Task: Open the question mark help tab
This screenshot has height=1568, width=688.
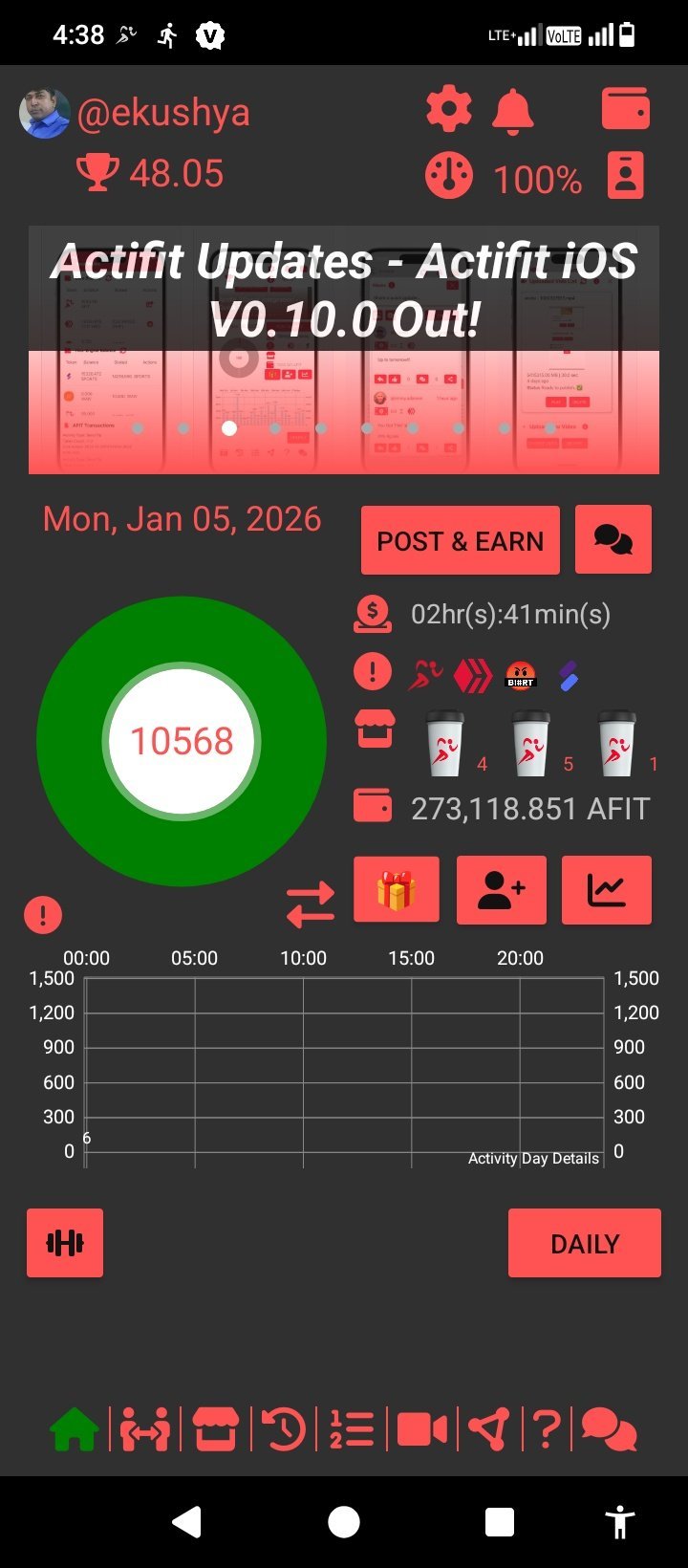Action: click(x=546, y=1430)
